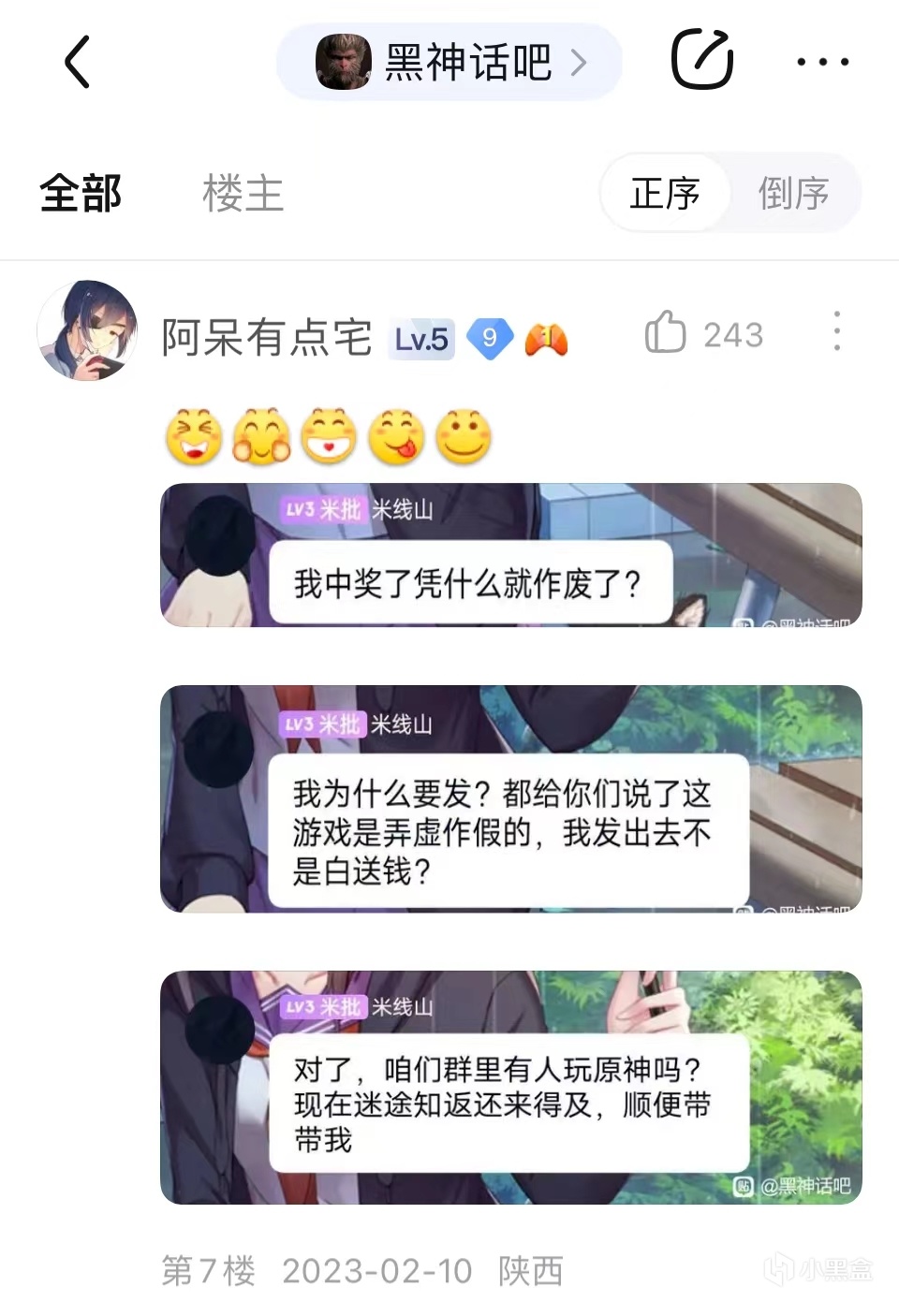Like 阿呆有点宅's reply
This screenshot has height=1316, width=899.
tap(666, 333)
